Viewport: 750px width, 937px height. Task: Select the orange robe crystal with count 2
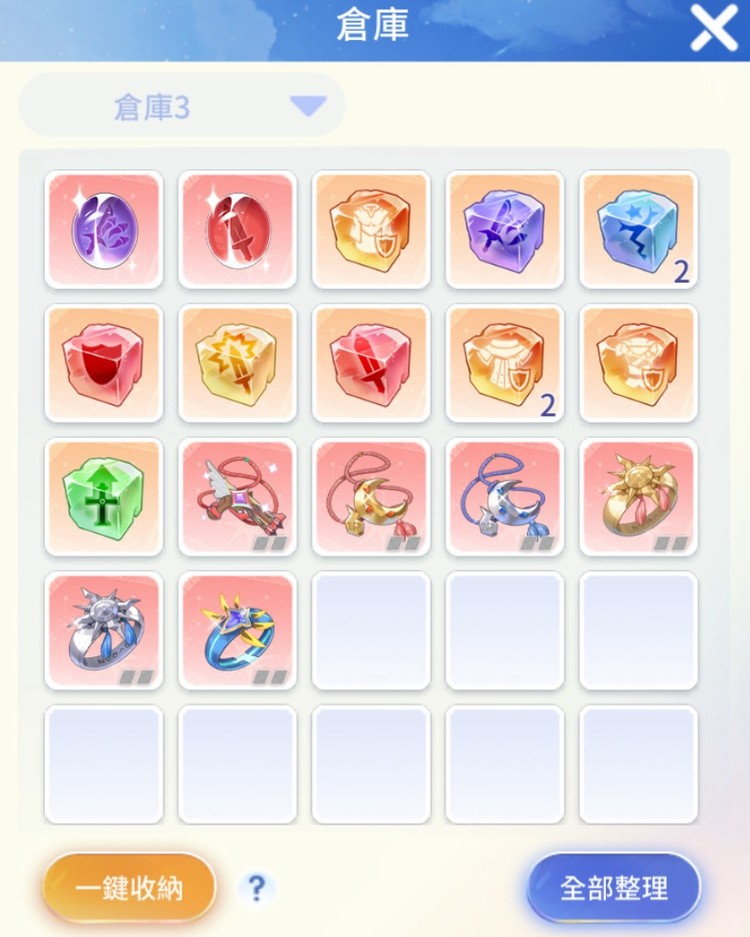click(505, 364)
